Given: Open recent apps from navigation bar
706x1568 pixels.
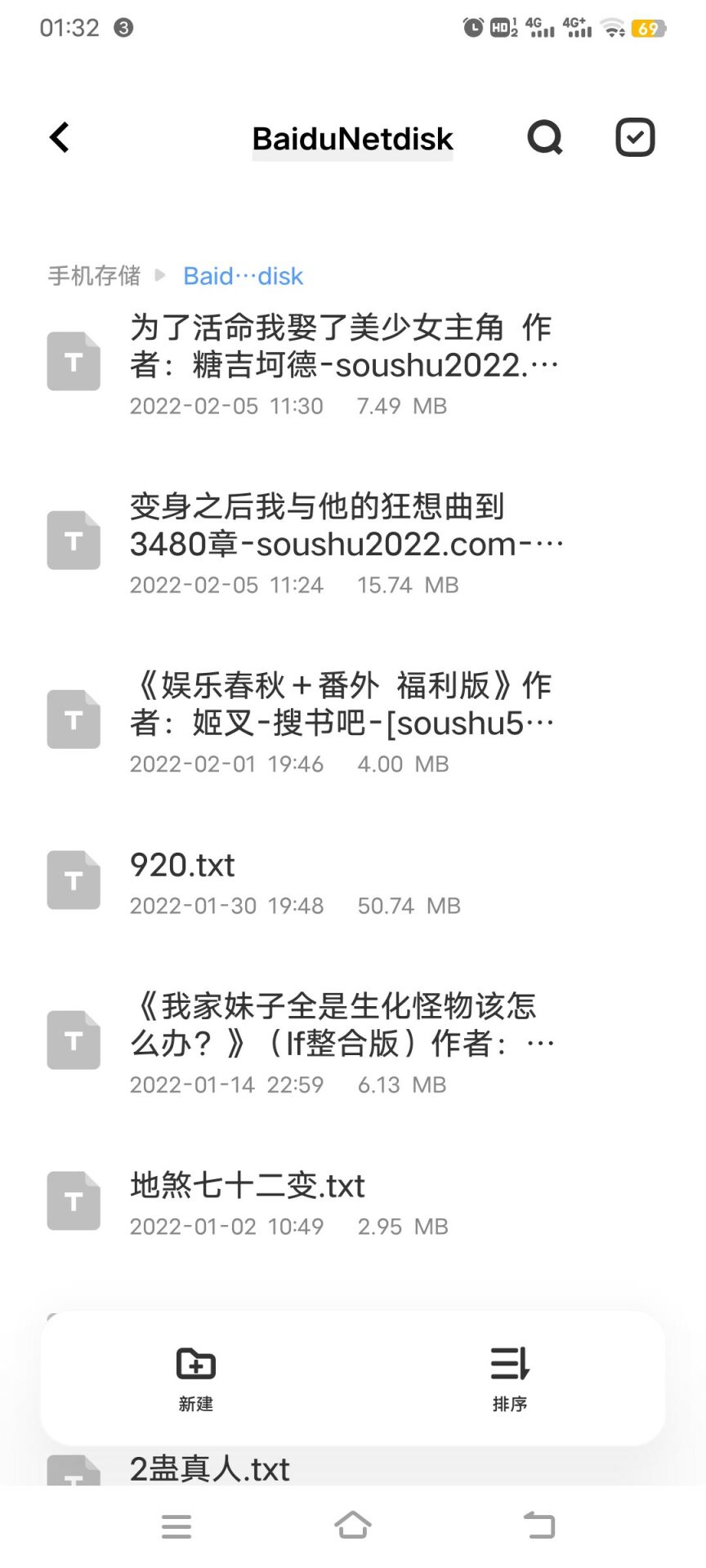Looking at the screenshot, I should coord(176,1526).
